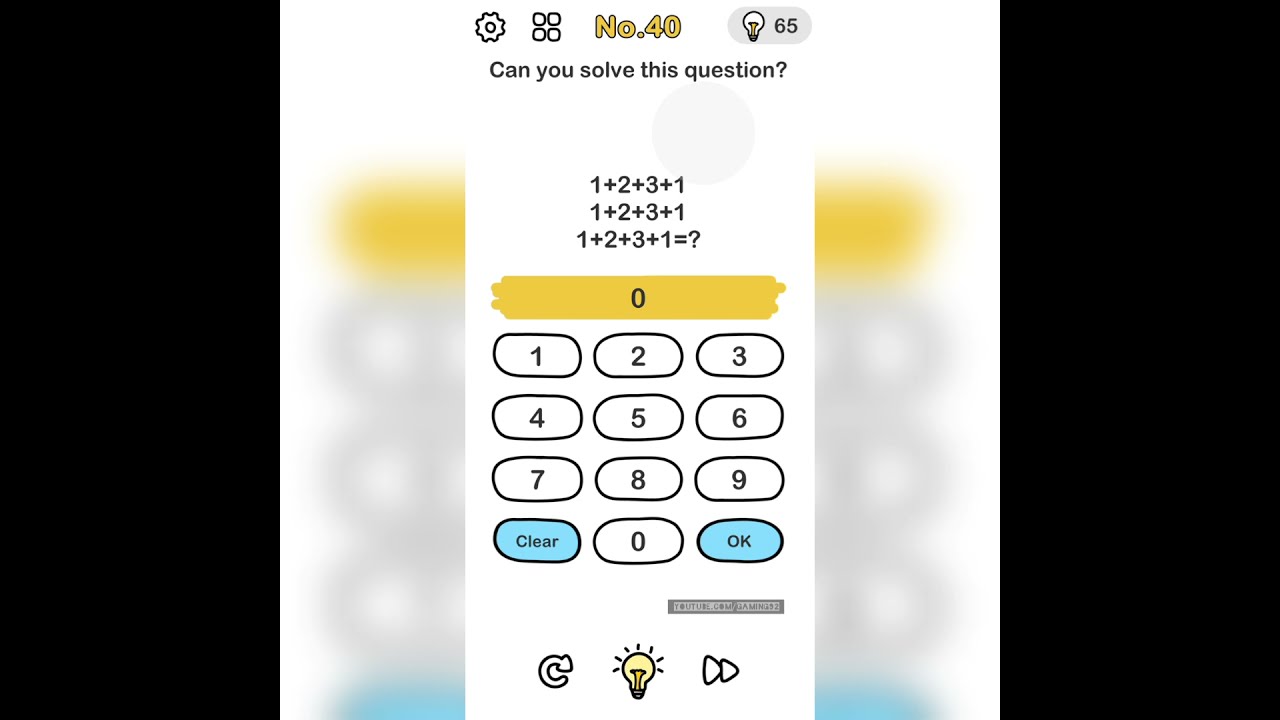Skip this level with fast-forward icon

720,671
